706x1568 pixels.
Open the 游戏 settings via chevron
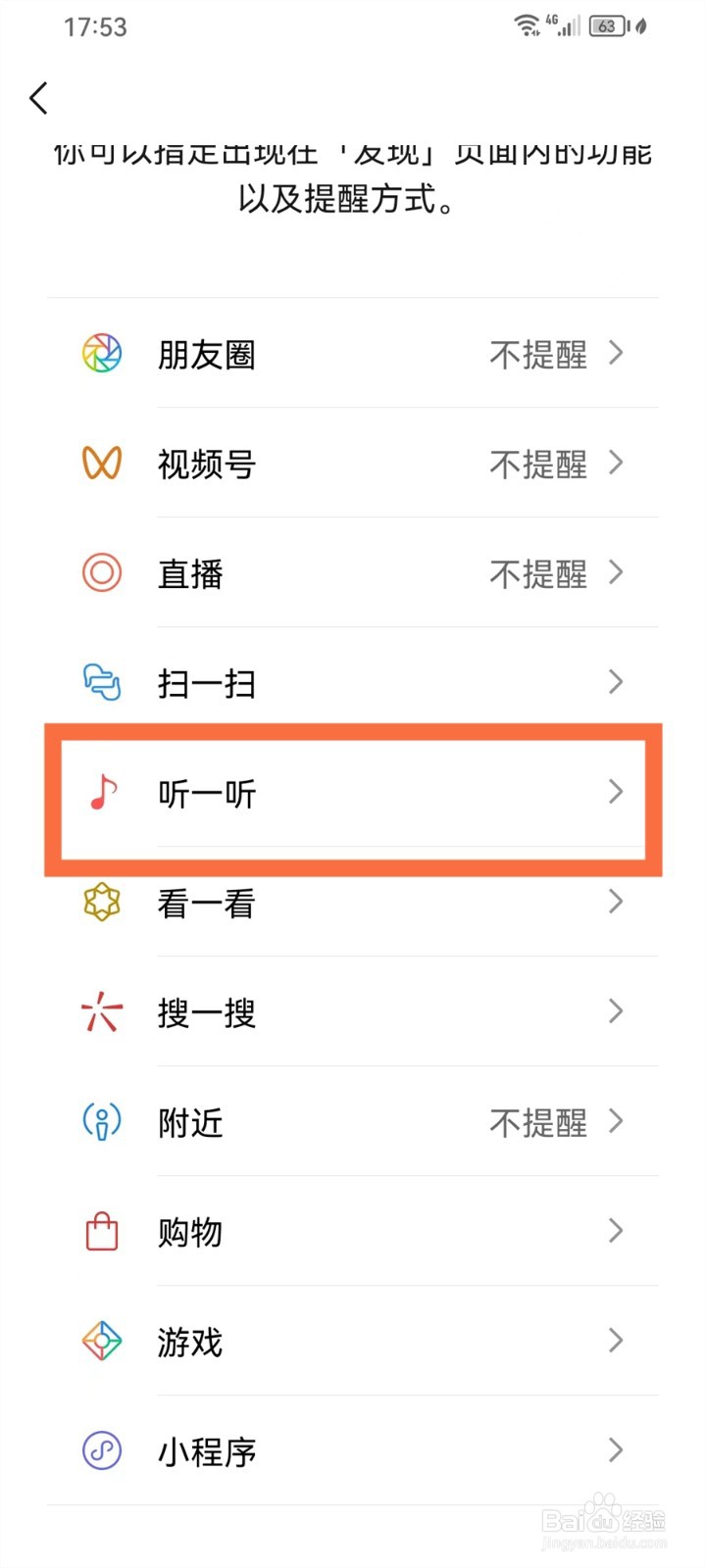pos(616,1340)
